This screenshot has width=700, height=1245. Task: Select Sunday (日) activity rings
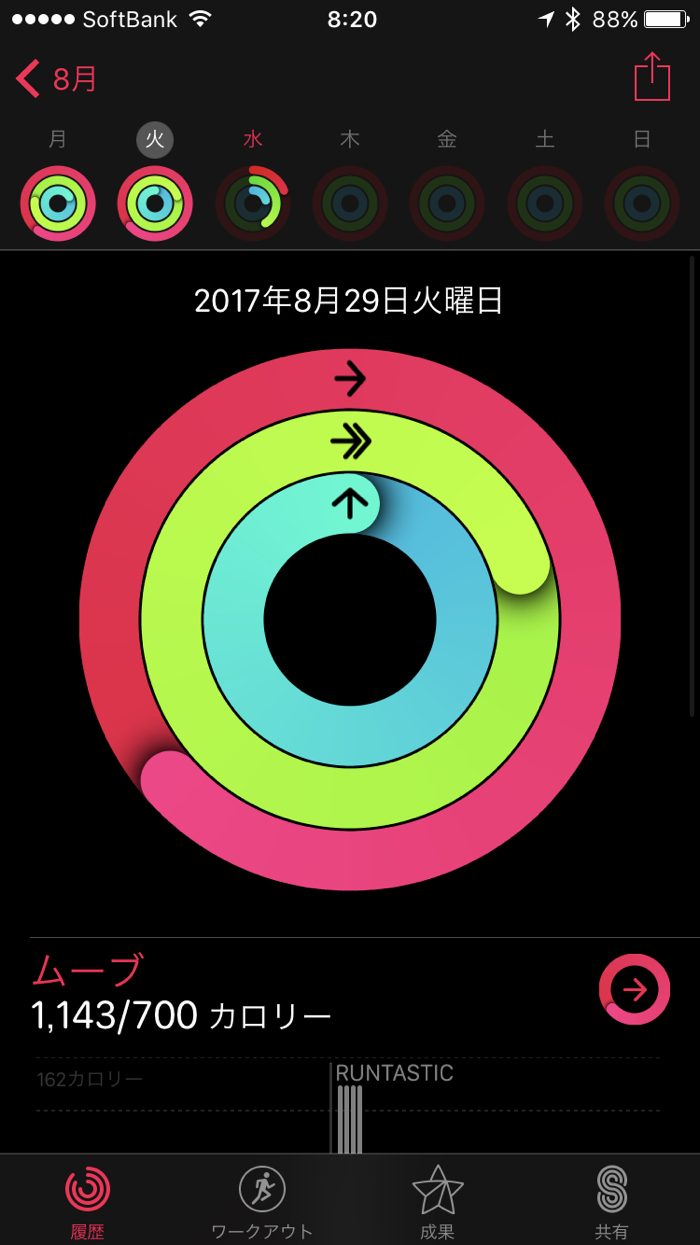coord(642,203)
